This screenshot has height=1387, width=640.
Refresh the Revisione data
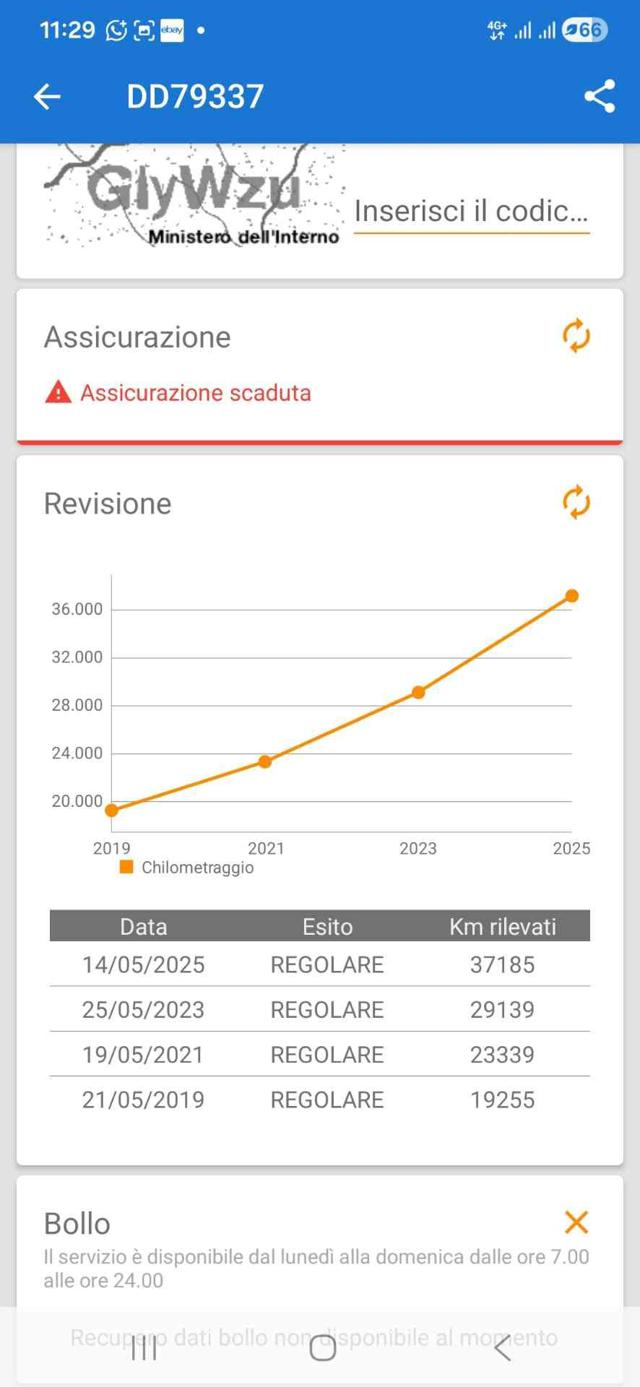[x=576, y=502]
